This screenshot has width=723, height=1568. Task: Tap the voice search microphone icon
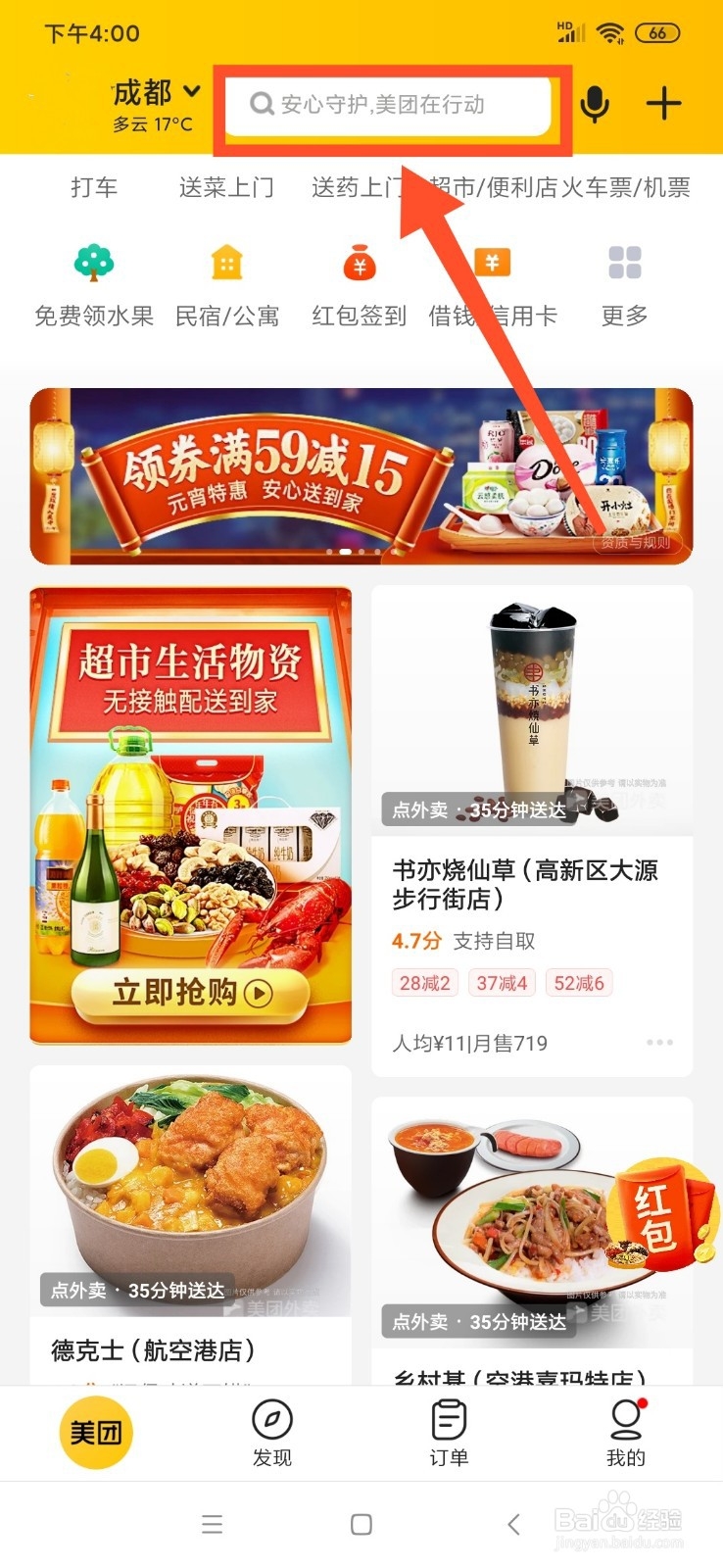pyautogui.click(x=595, y=104)
